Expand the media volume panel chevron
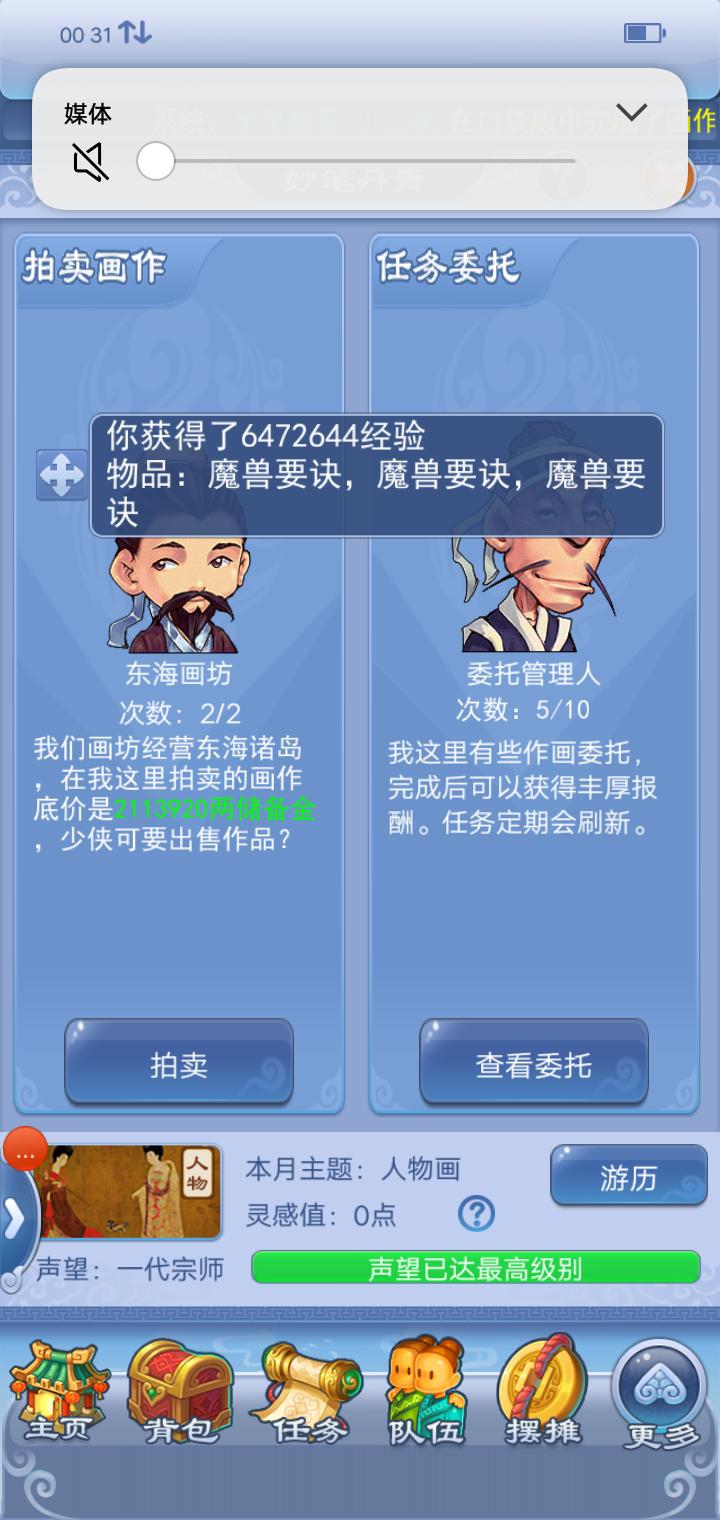The height and width of the screenshot is (1520, 720). 631,112
